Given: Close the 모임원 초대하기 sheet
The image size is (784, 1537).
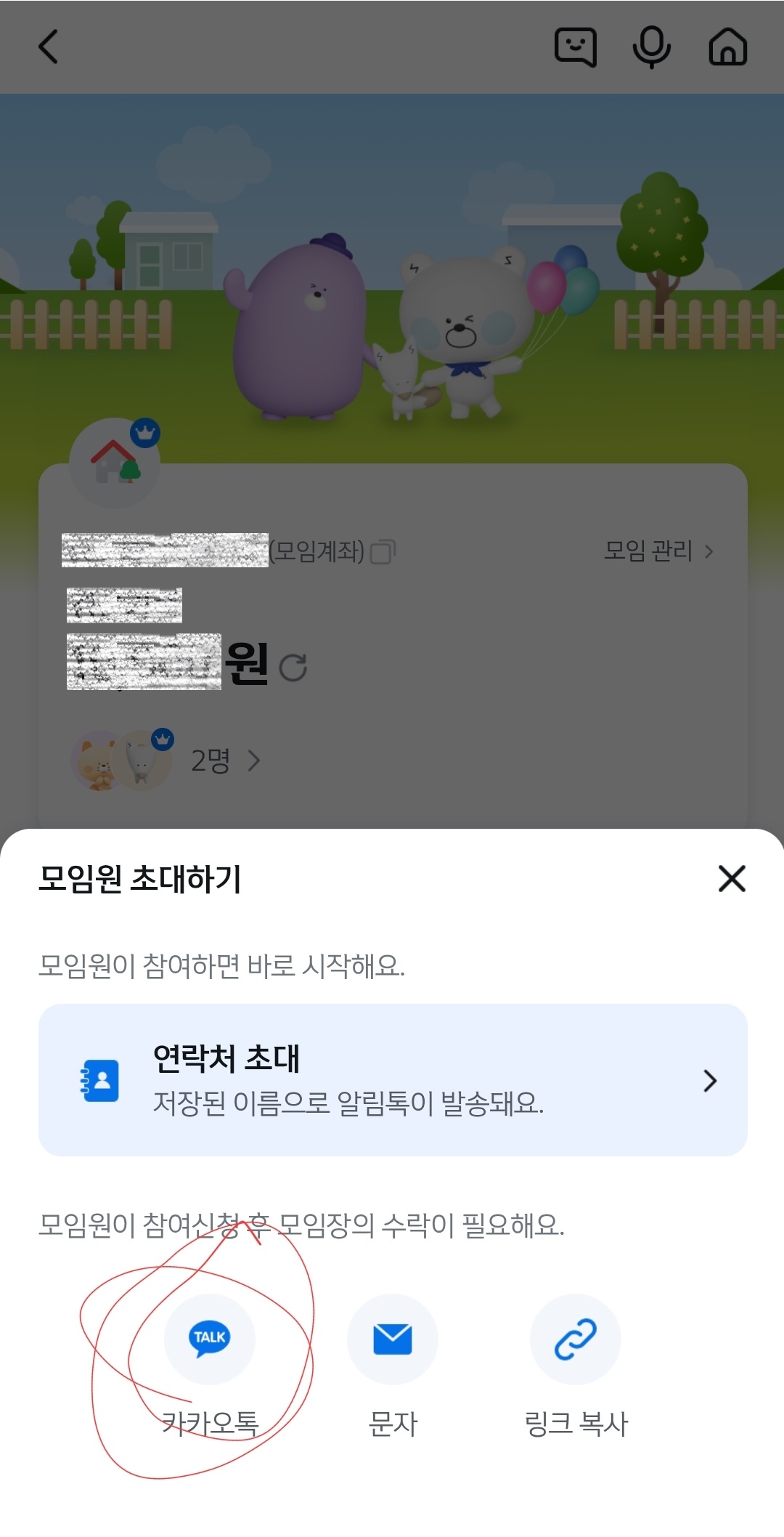Looking at the screenshot, I should point(731,878).
